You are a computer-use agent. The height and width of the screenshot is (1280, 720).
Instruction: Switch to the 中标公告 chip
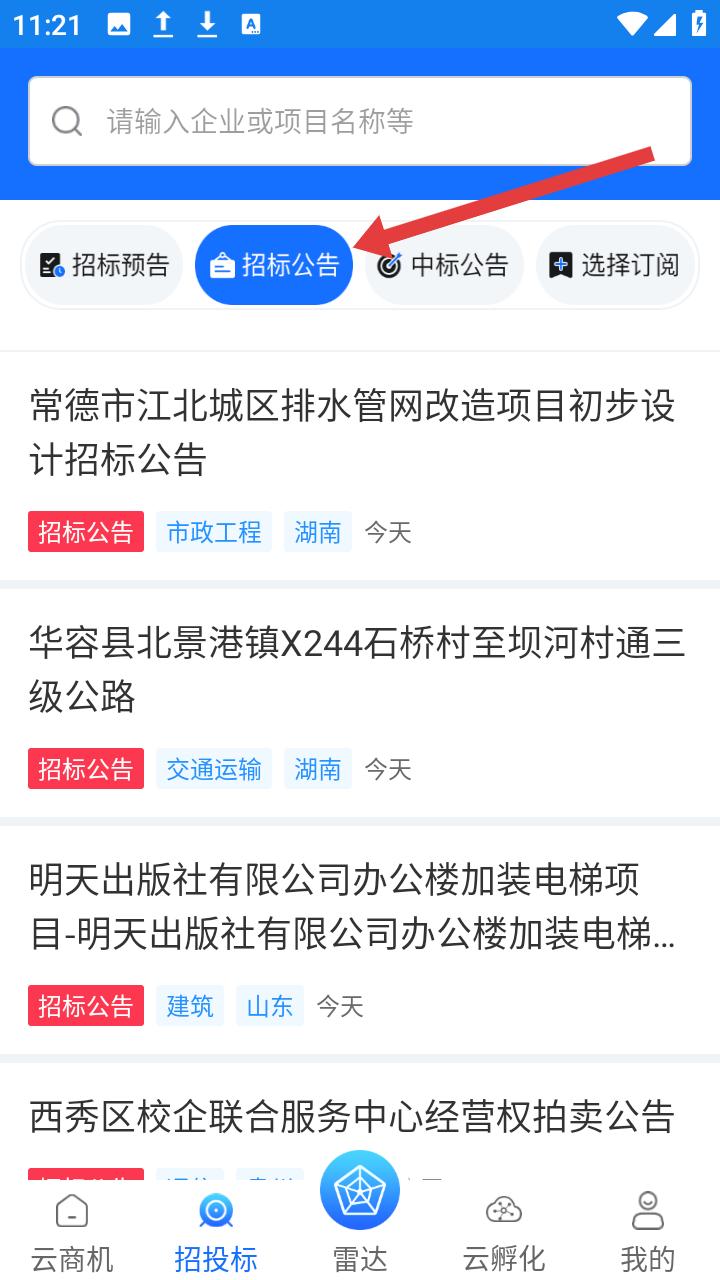(444, 265)
